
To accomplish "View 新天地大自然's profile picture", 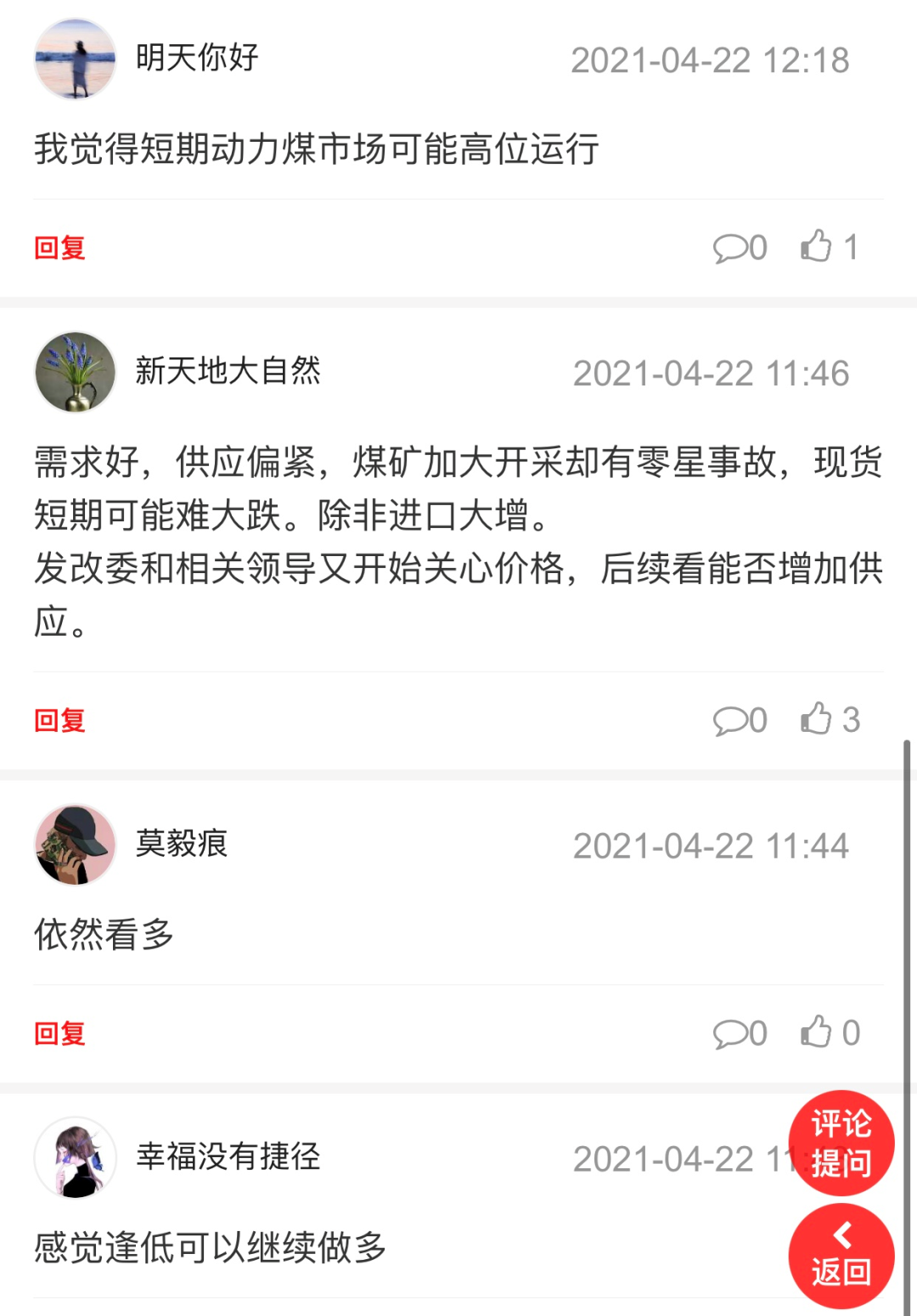I will point(75,372).
